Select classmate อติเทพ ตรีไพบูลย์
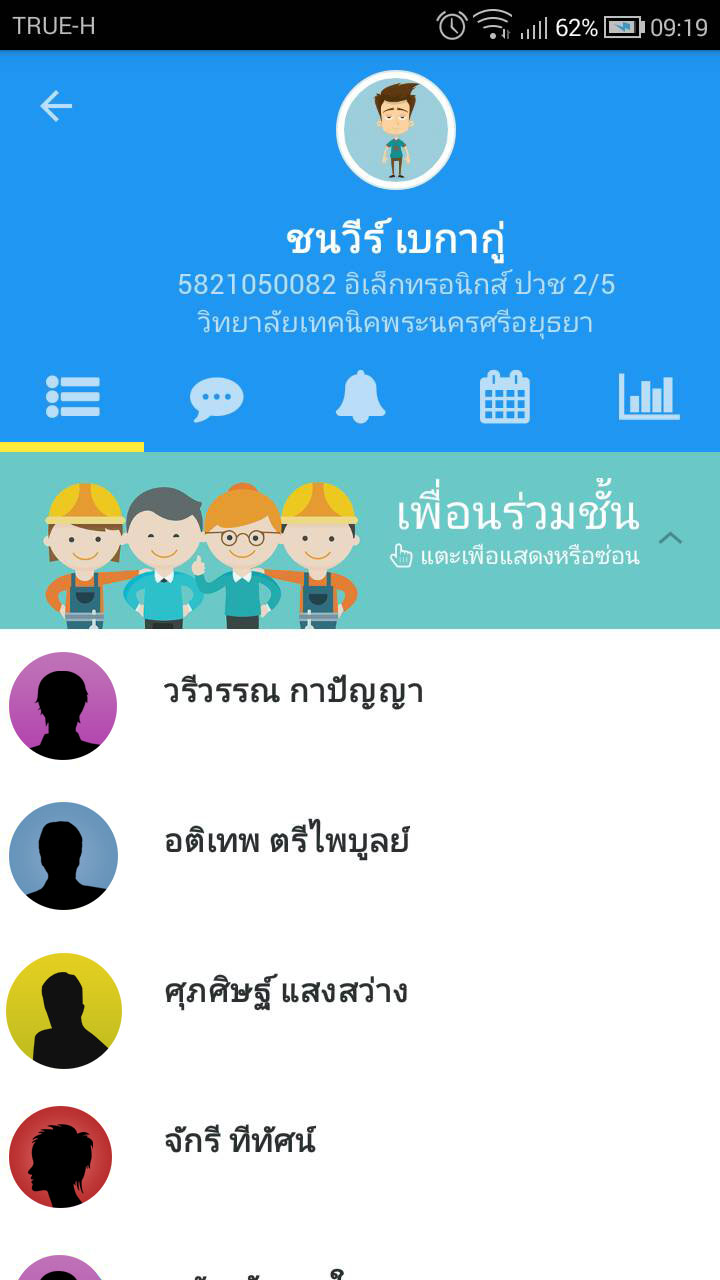Image resolution: width=720 pixels, height=1280 pixels. pos(360,855)
